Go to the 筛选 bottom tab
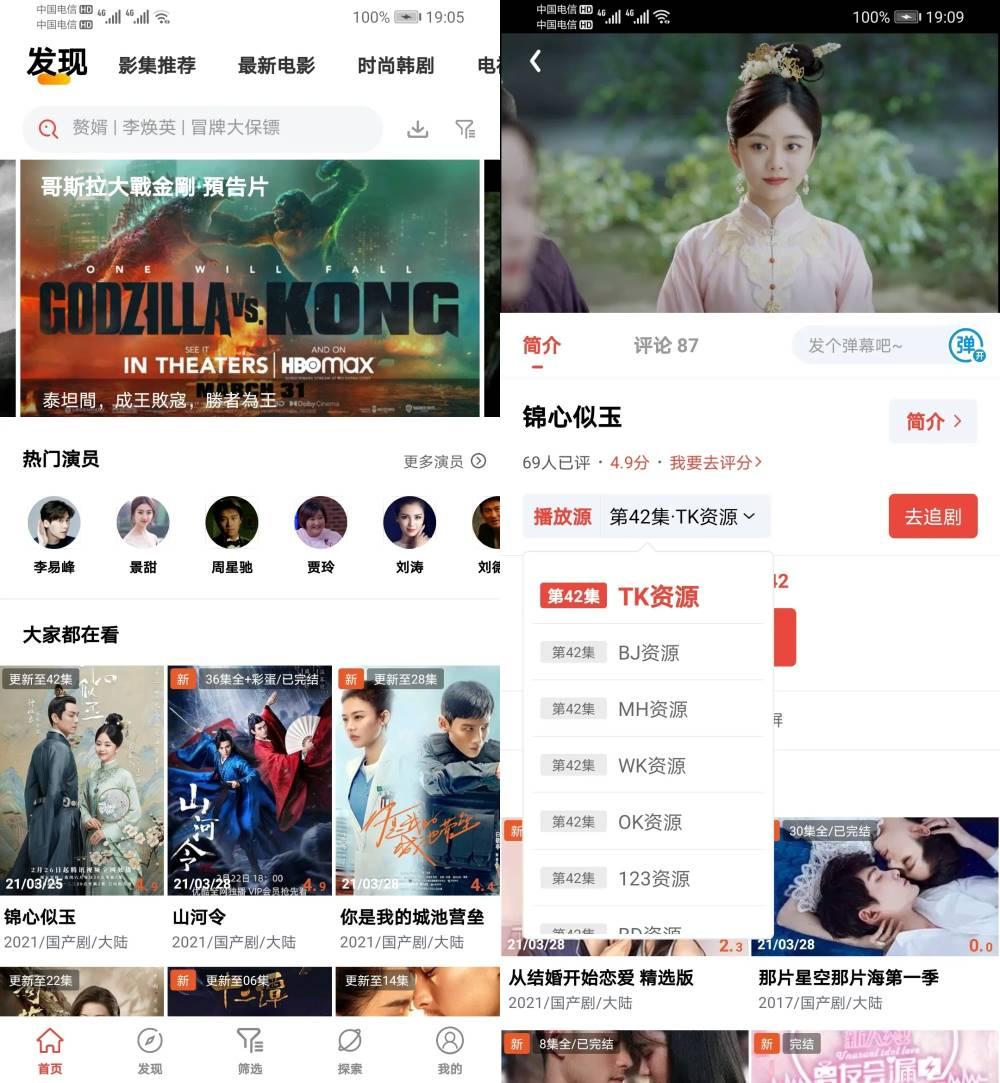 coord(250,1050)
